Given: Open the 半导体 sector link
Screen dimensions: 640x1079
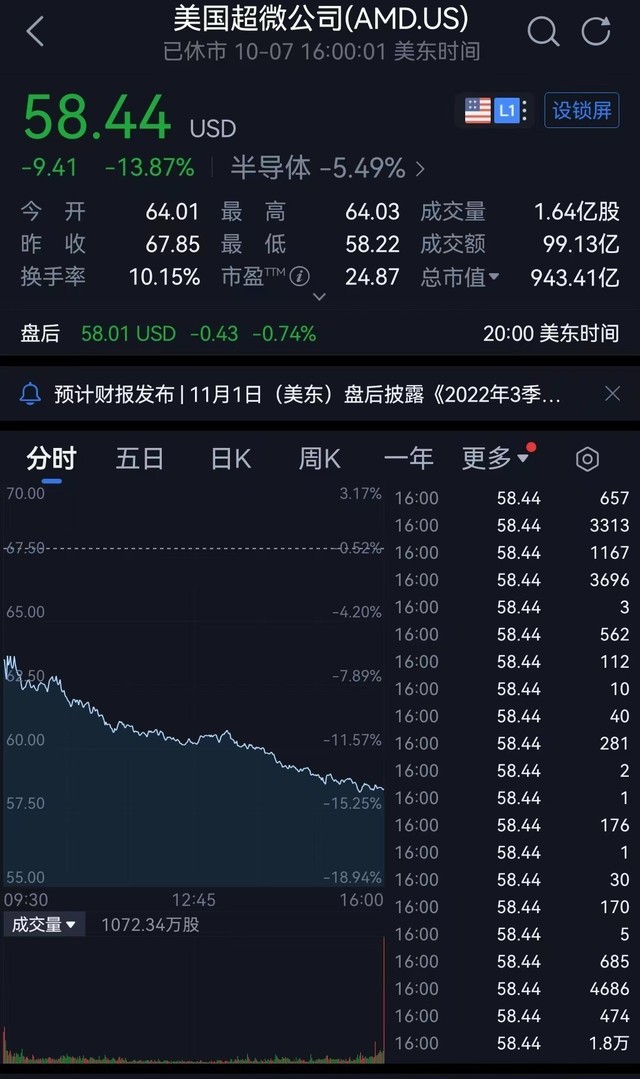Looking at the screenshot, I should click(x=328, y=168).
